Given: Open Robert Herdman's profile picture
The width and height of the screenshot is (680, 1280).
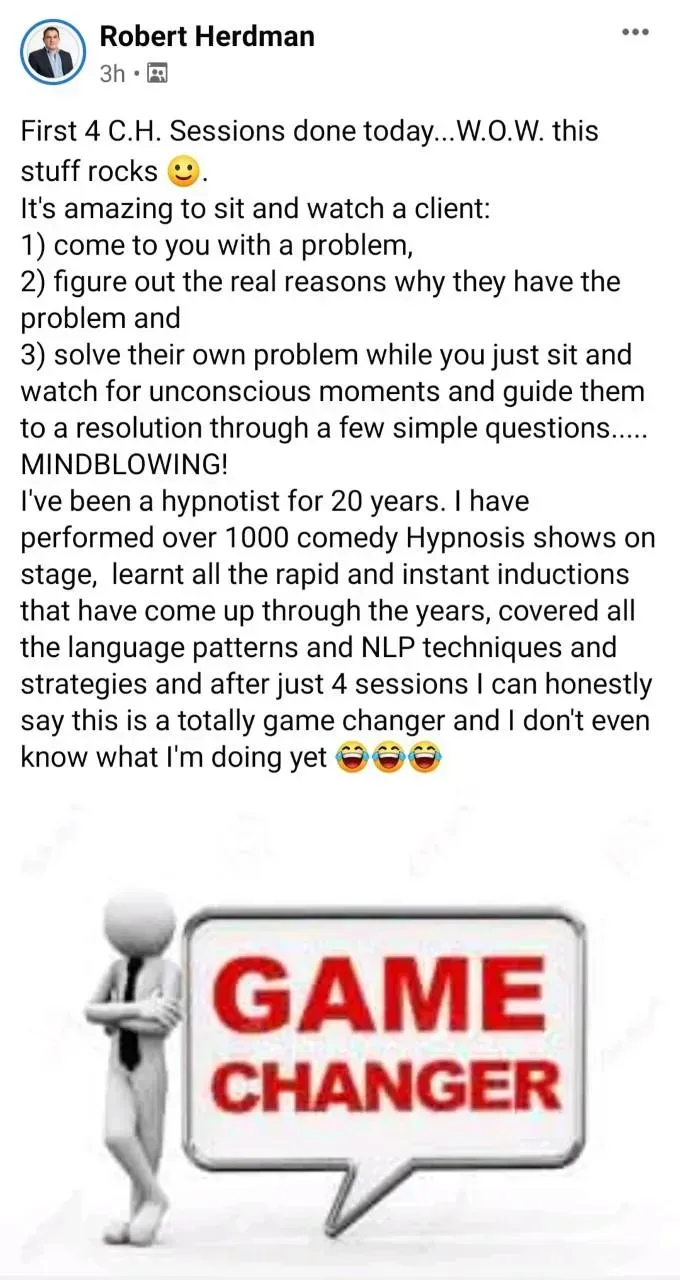Looking at the screenshot, I should [52, 52].
